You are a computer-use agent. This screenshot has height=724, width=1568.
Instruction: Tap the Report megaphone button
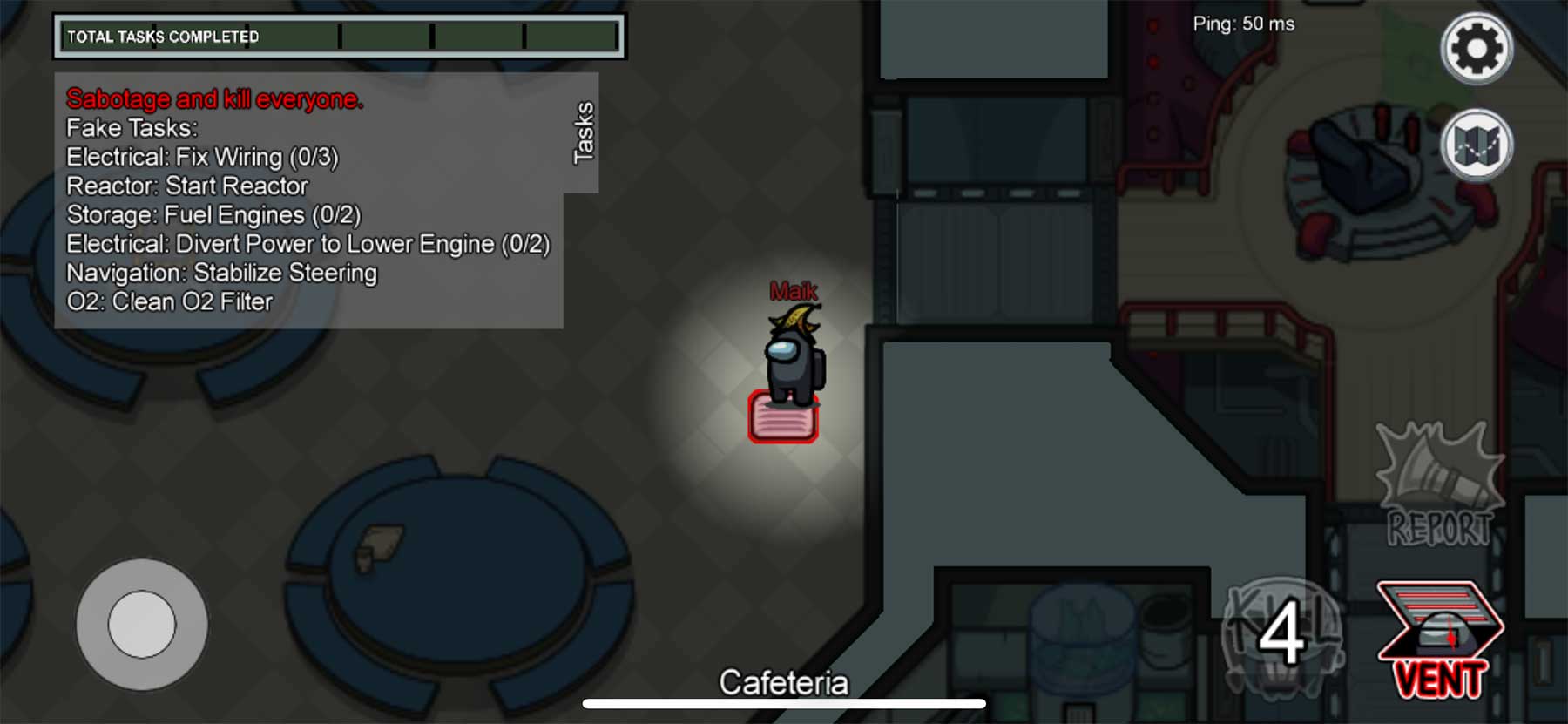coord(1439,484)
